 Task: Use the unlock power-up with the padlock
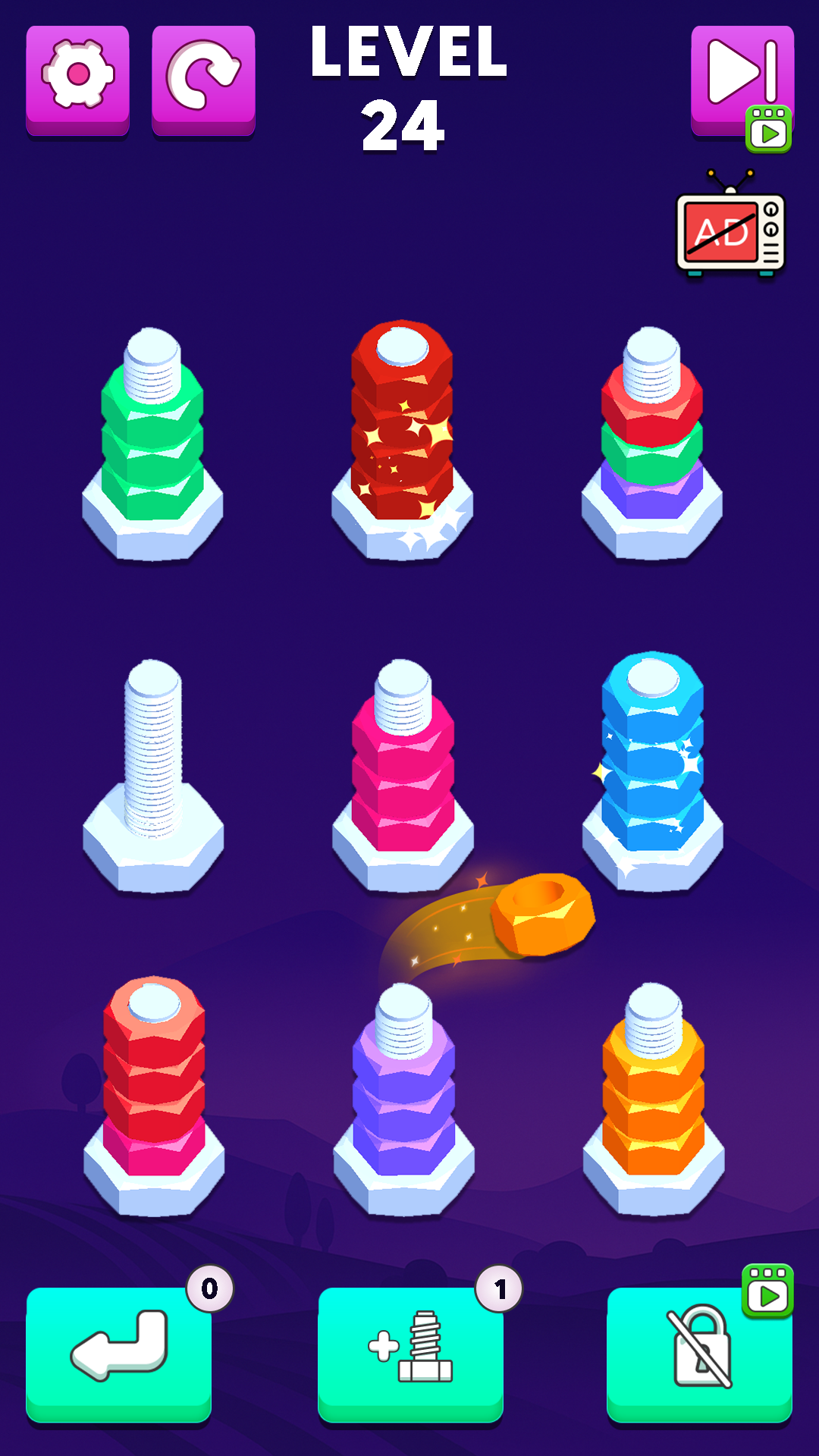click(699, 1351)
